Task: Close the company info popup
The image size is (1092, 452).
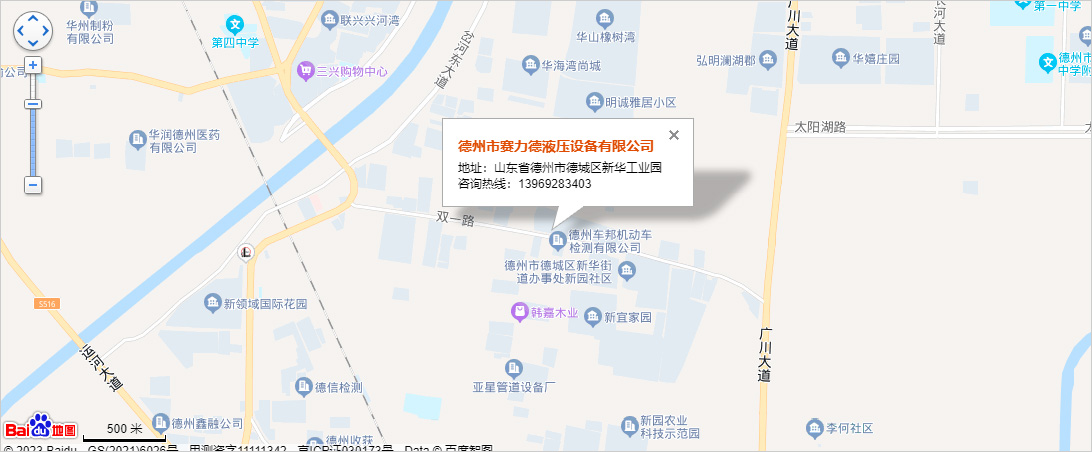Action: [674, 135]
